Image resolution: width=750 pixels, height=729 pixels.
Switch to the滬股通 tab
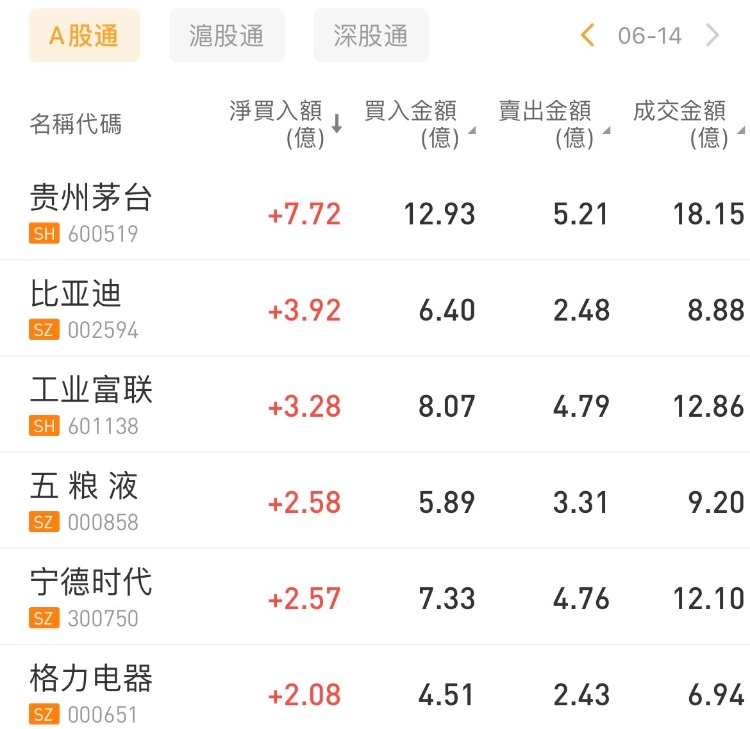click(227, 36)
